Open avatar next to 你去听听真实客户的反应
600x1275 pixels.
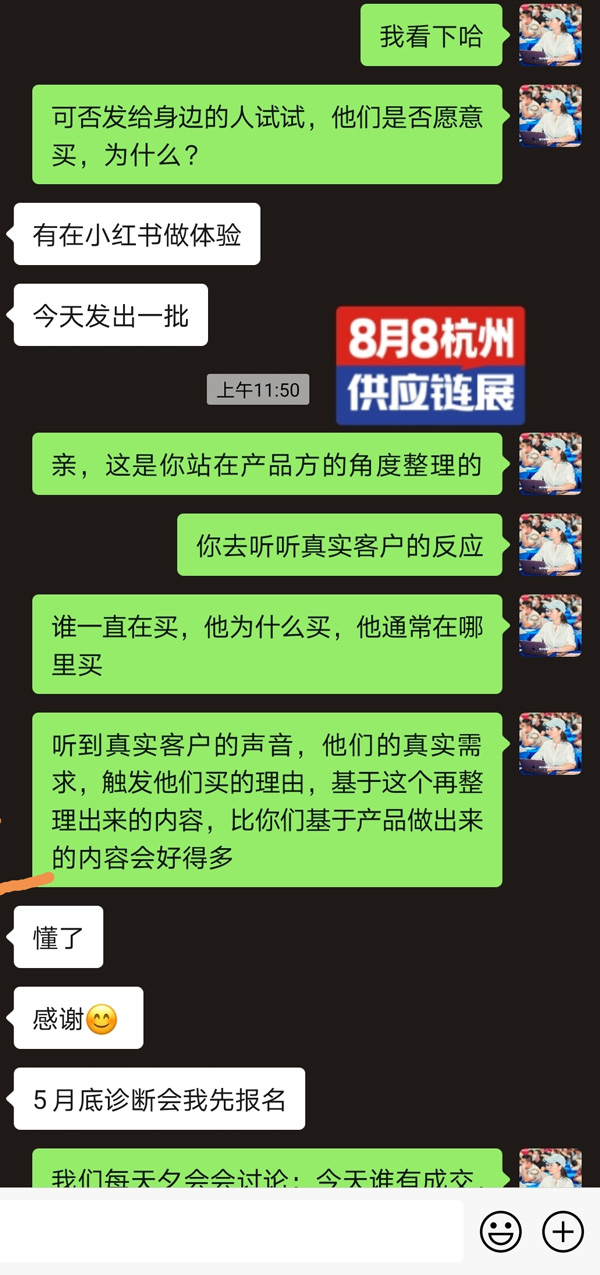550,545
